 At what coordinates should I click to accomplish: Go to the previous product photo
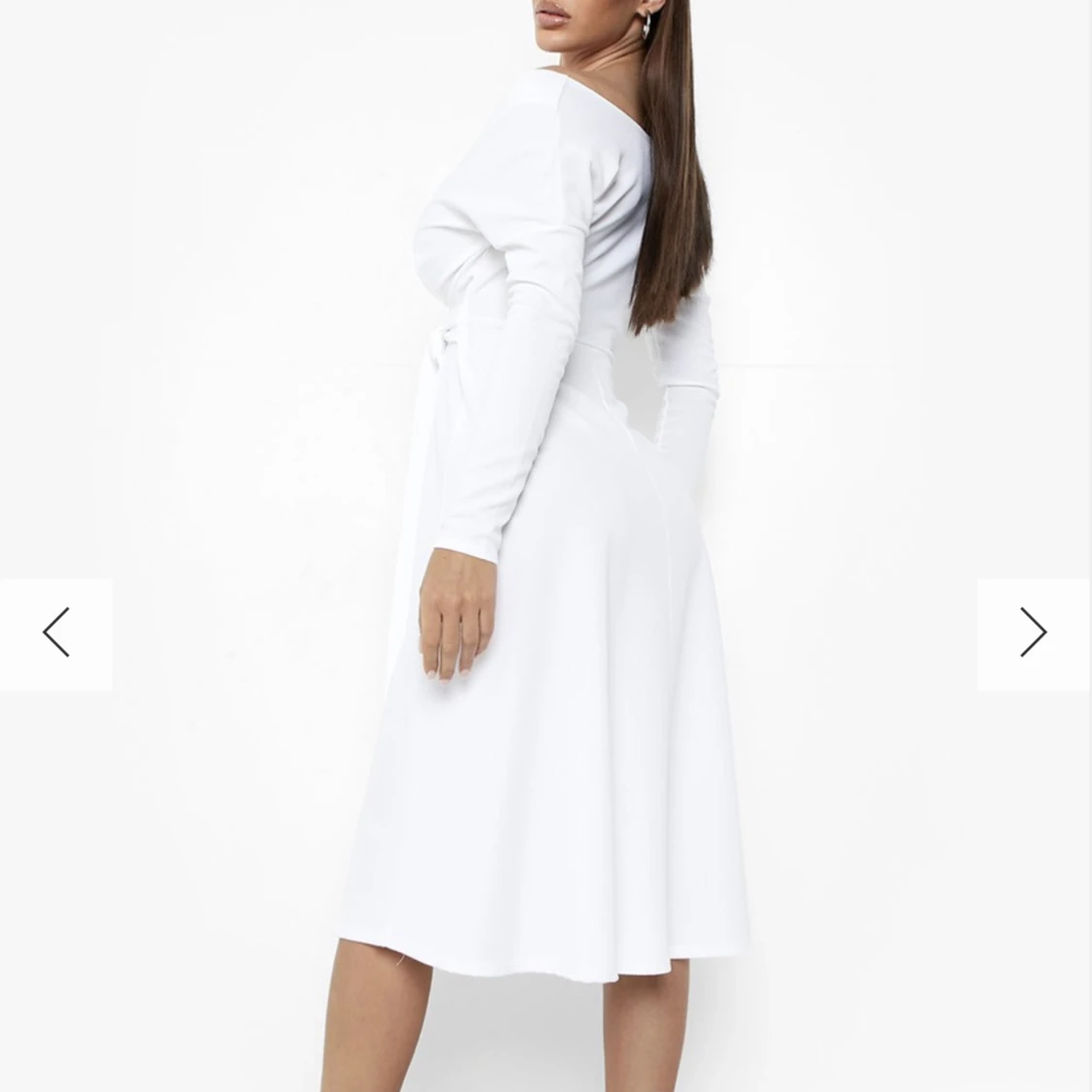[55, 633]
